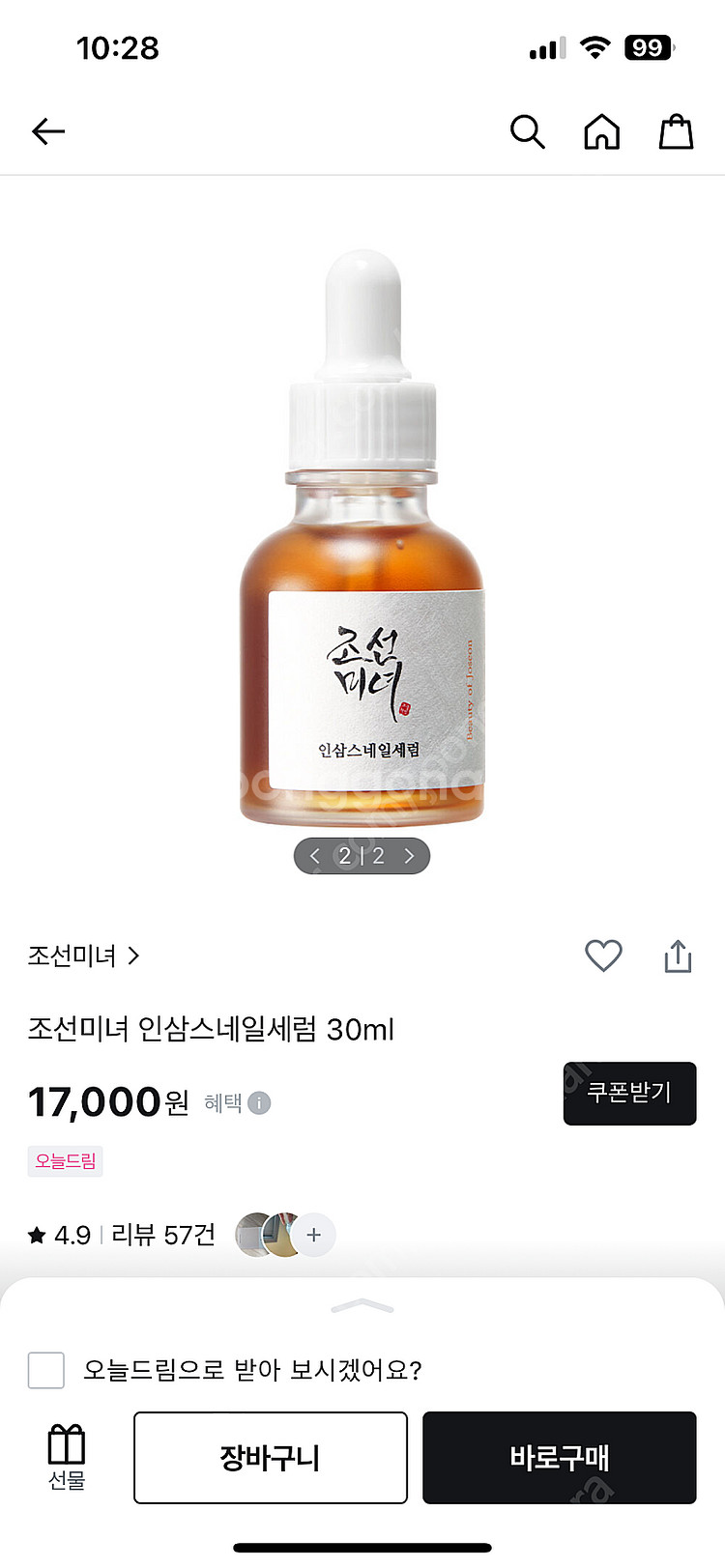The width and height of the screenshot is (725, 1568).
Task: Open the search magnifier icon
Action: click(x=527, y=131)
